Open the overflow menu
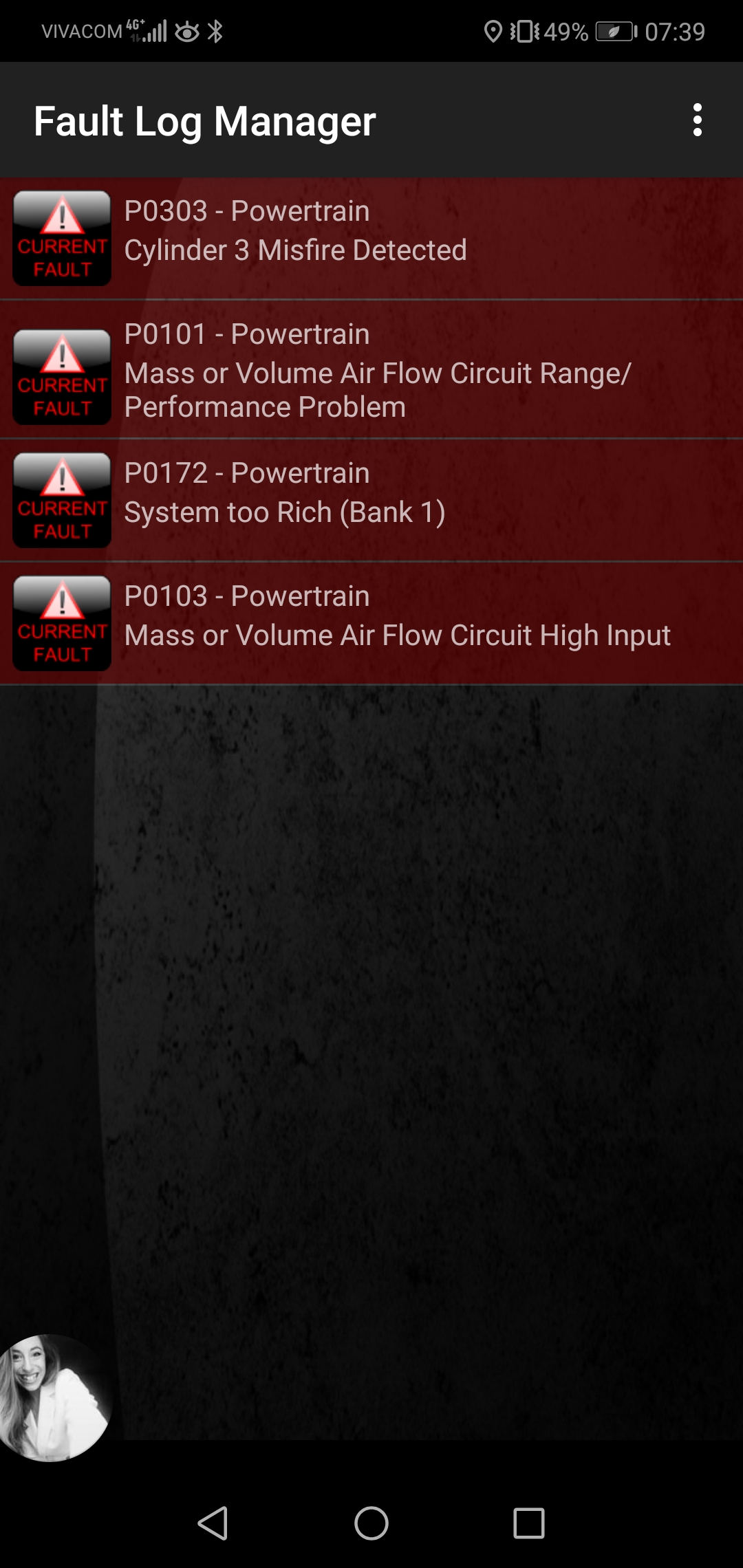743x1568 pixels. [x=697, y=120]
